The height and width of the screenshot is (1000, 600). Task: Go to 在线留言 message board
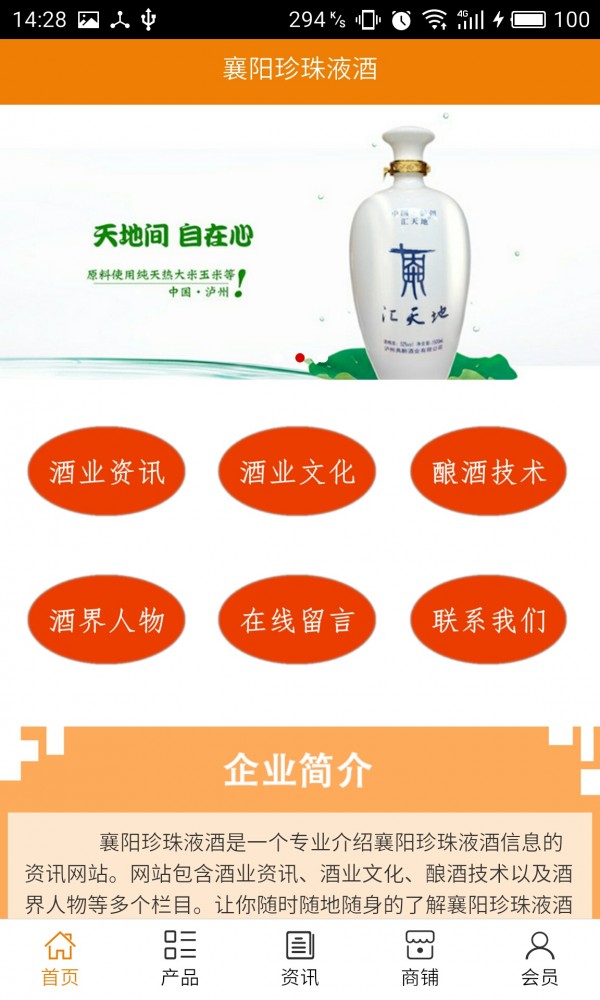click(297, 620)
